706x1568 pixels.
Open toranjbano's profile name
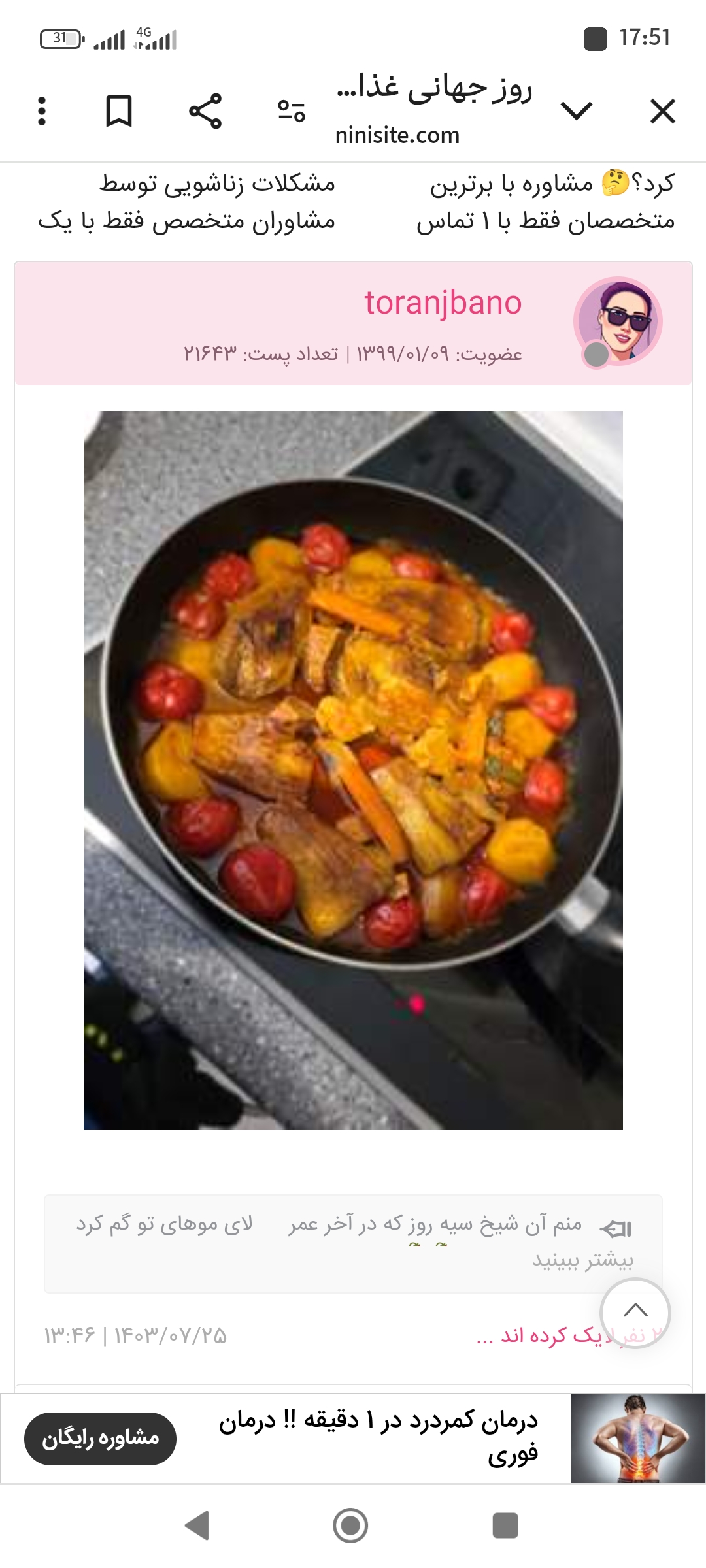(x=443, y=303)
